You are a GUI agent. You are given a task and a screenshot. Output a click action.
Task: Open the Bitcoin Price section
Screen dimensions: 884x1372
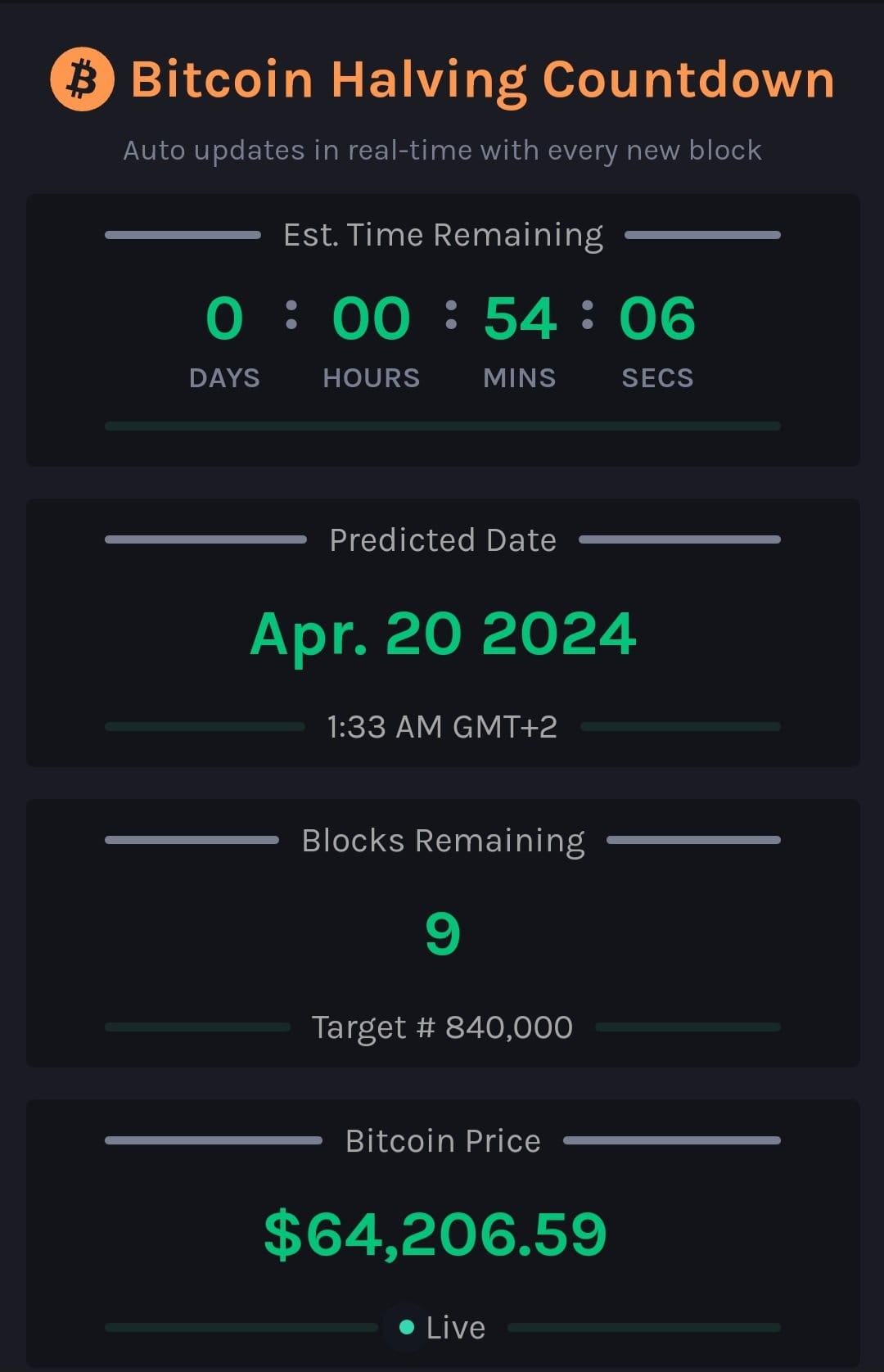click(442, 1140)
